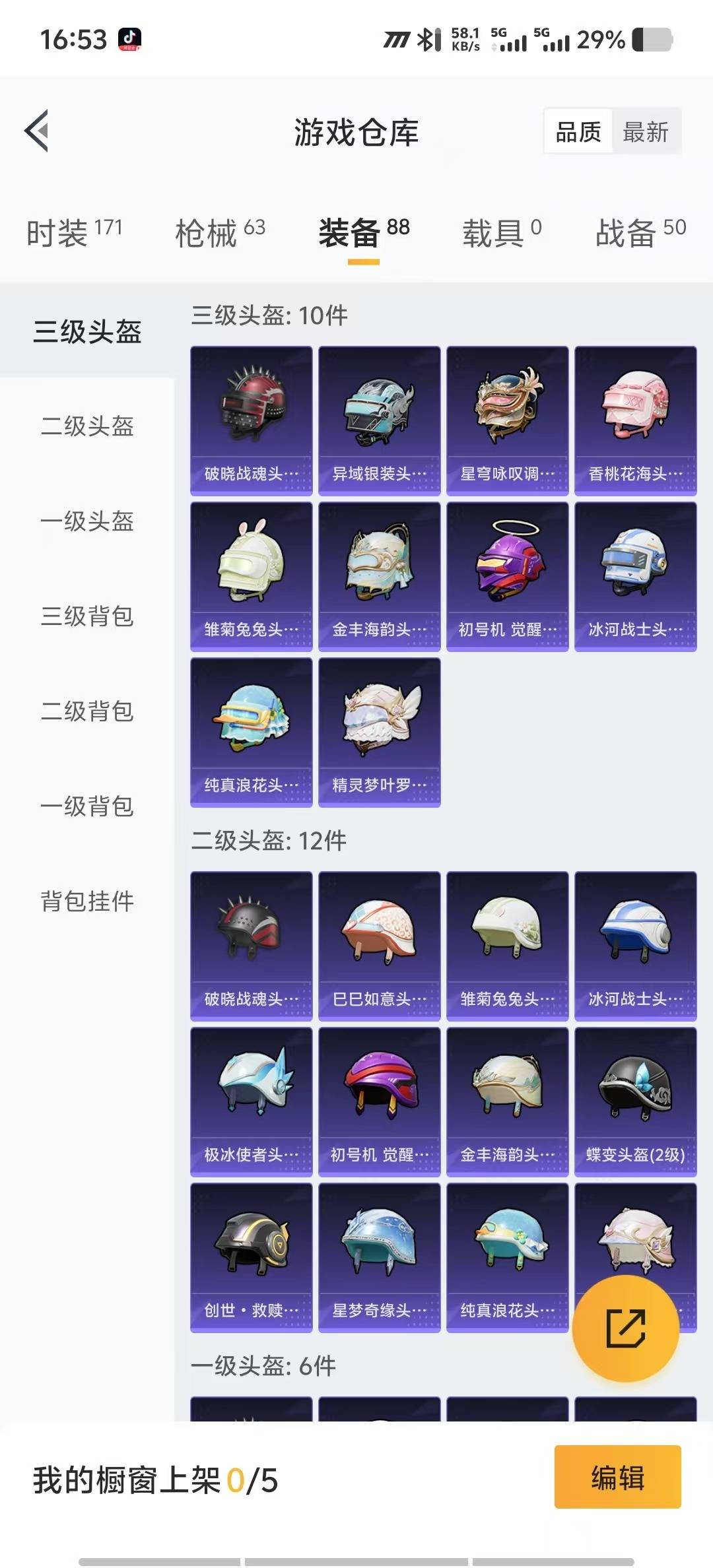Tap the 编辑 button
Screen dimensions: 713x1568
(x=617, y=1477)
